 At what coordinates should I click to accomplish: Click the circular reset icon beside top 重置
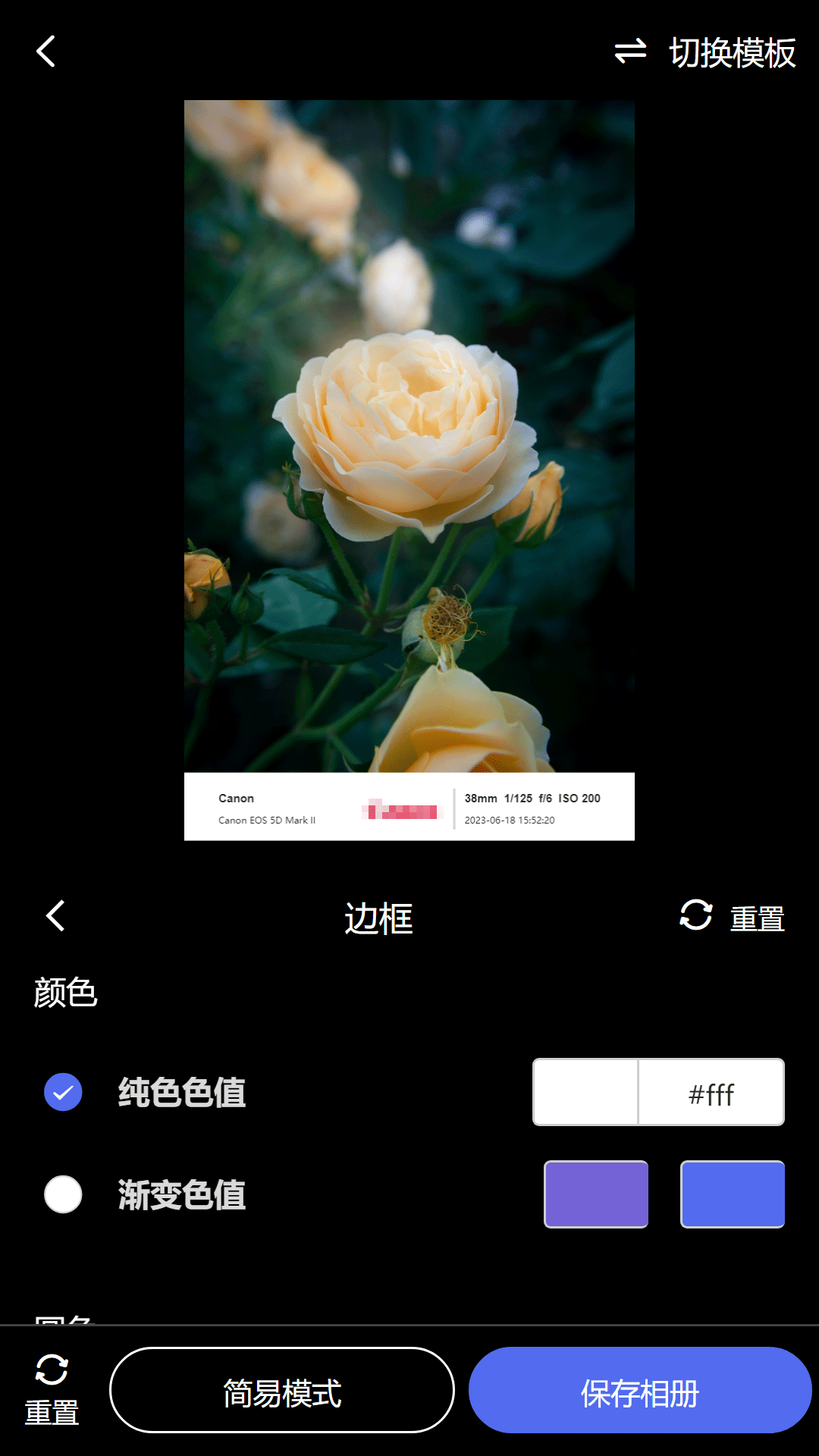[695, 916]
